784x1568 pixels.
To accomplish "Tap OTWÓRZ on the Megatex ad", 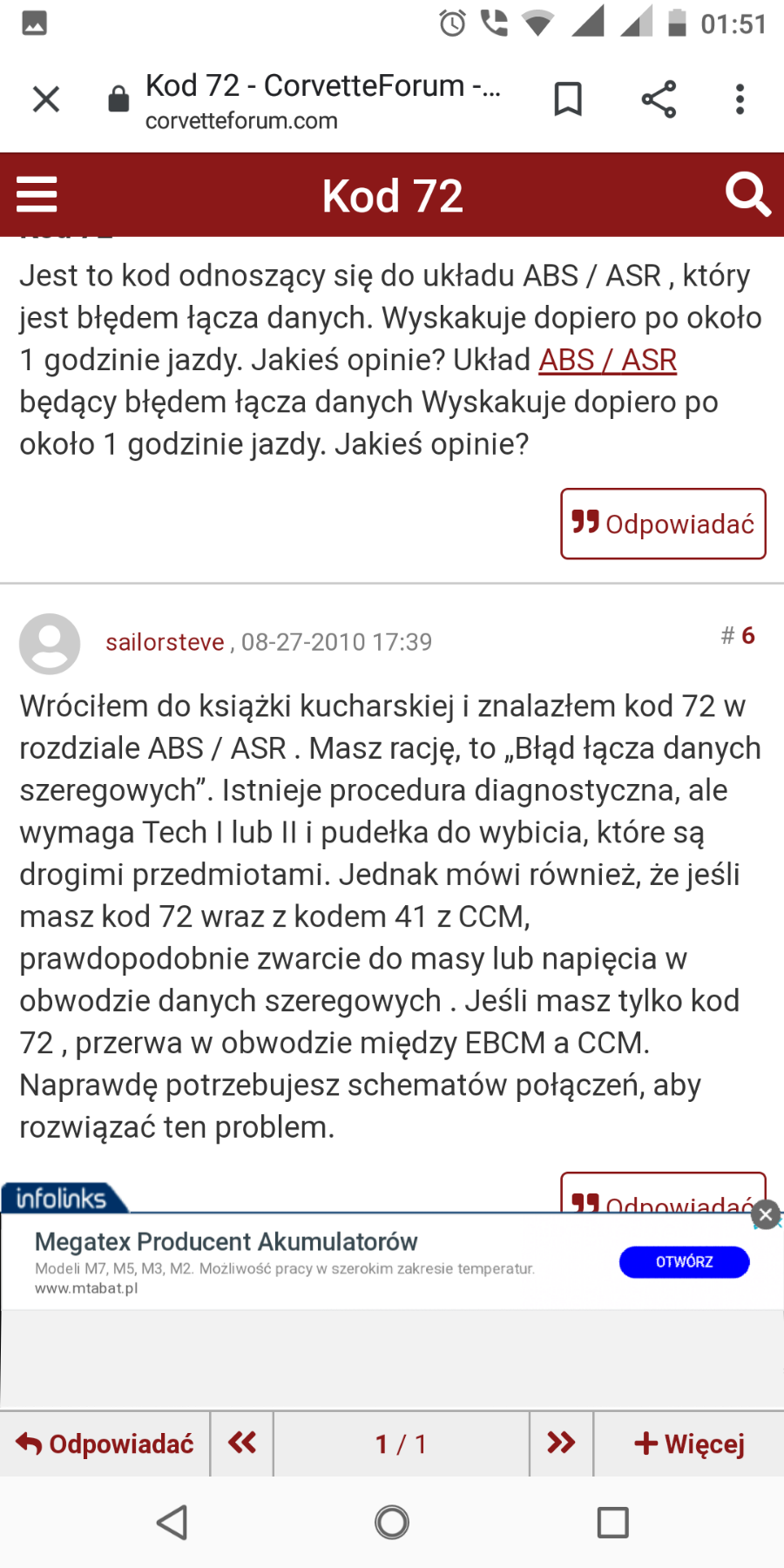I will pos(684,1262).
